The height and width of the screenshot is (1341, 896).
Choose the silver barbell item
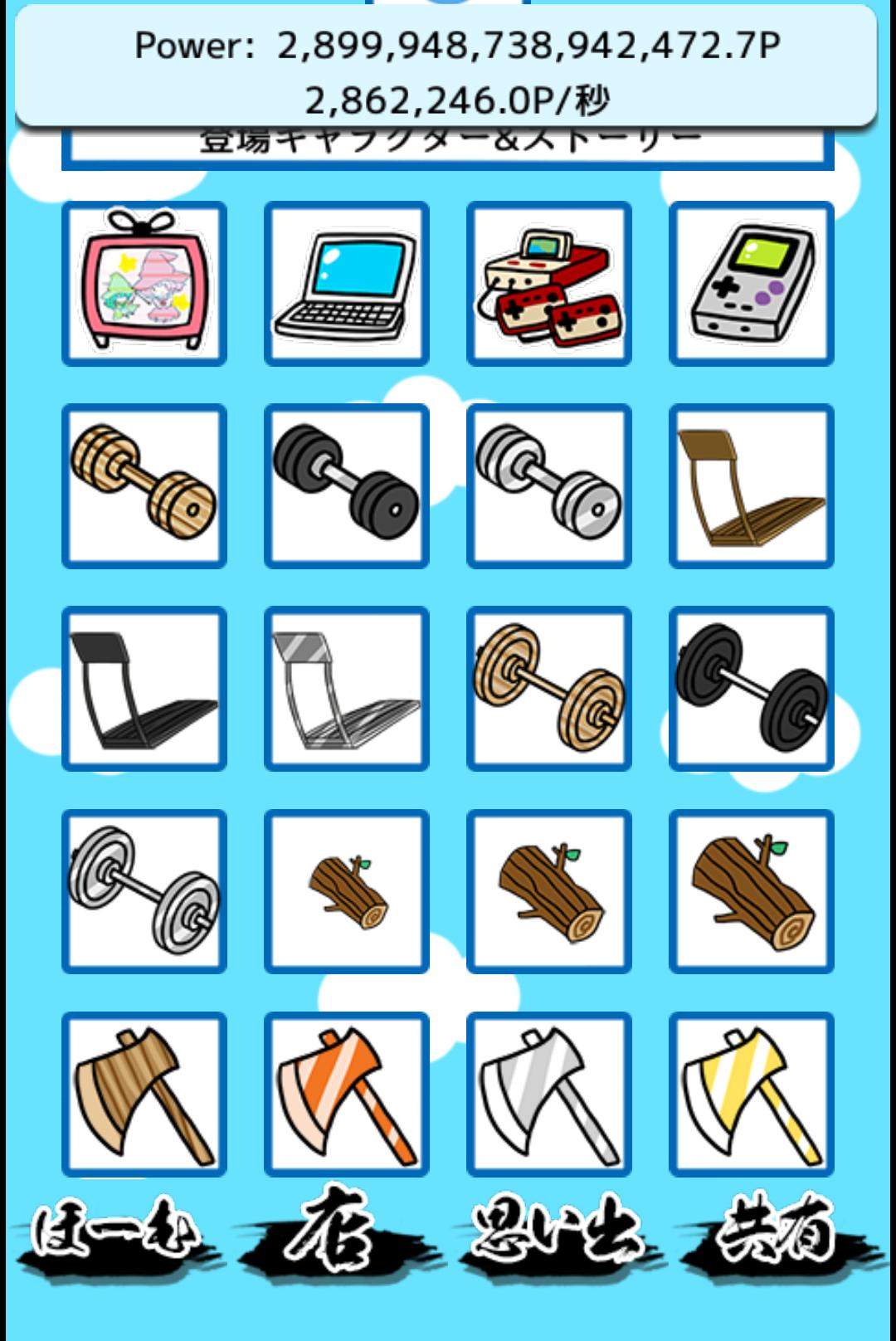coord(144,891)
